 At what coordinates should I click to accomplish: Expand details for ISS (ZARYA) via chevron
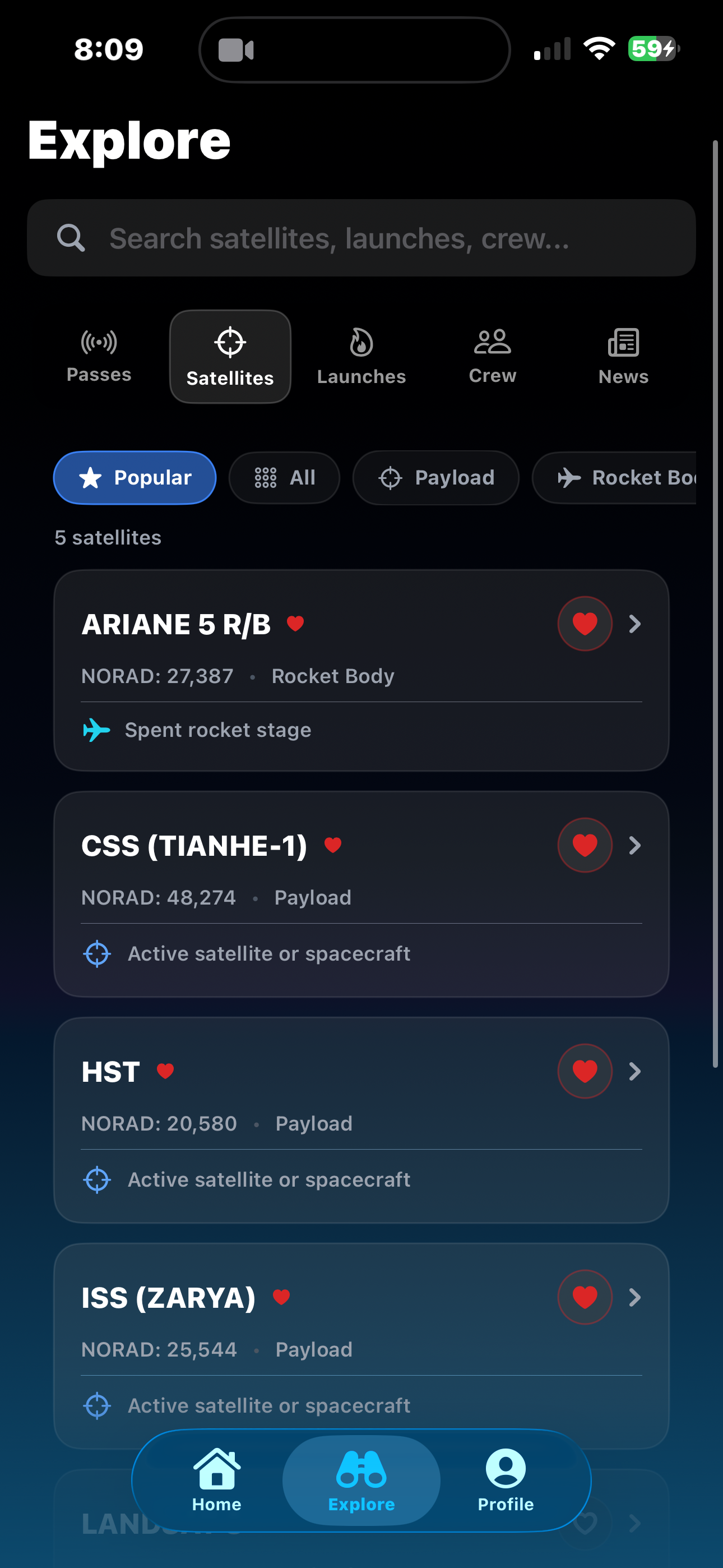(636, 1297)
